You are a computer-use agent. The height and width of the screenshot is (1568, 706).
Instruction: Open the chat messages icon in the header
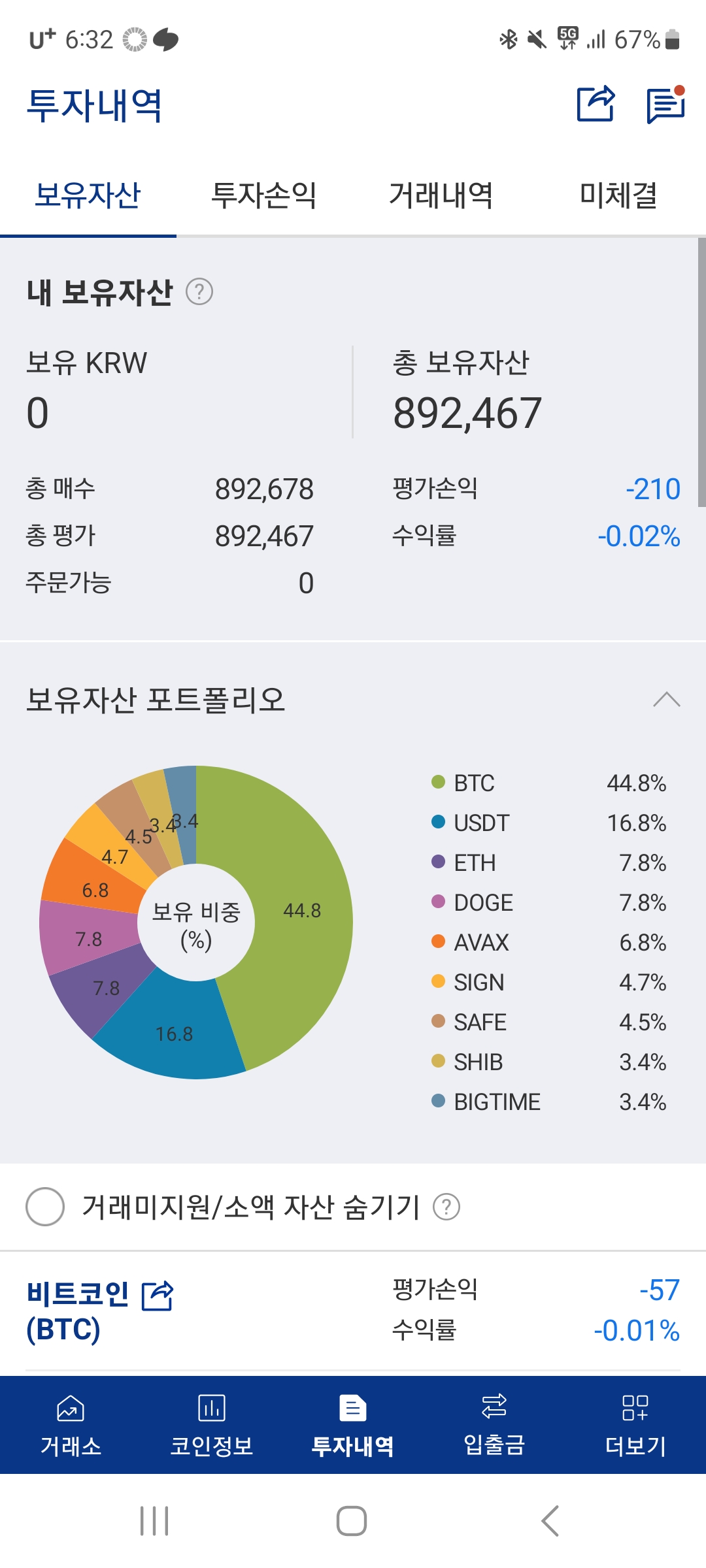(x=666, y=105)
